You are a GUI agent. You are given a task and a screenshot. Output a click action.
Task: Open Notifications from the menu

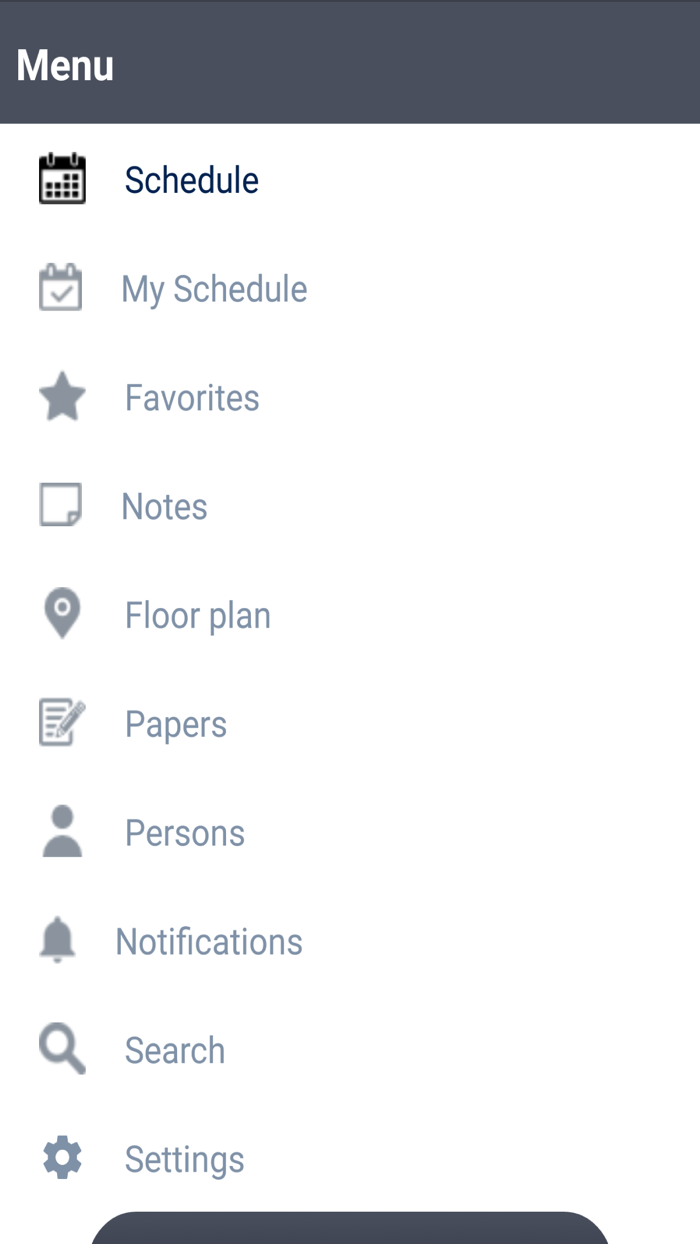click(x=208, y=942)
